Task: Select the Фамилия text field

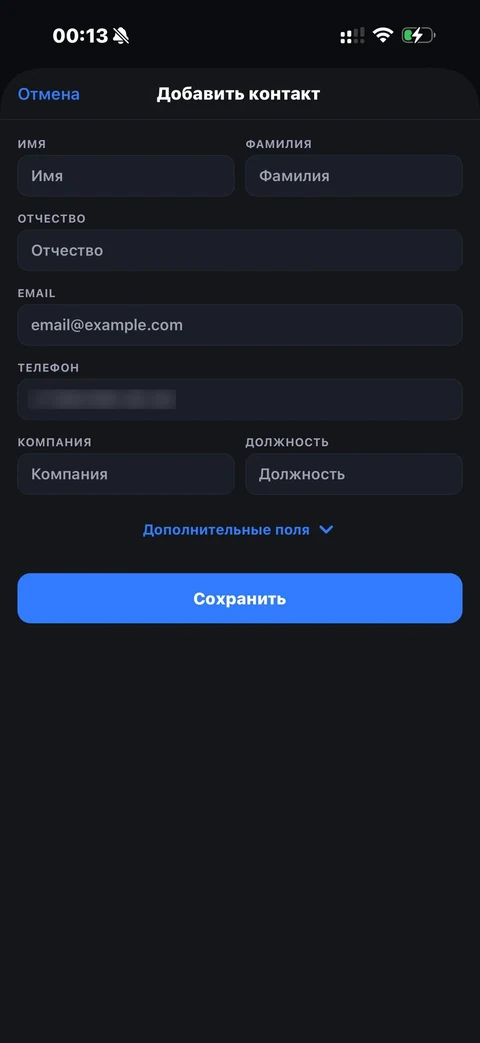Action: click(x=354, y=176)
